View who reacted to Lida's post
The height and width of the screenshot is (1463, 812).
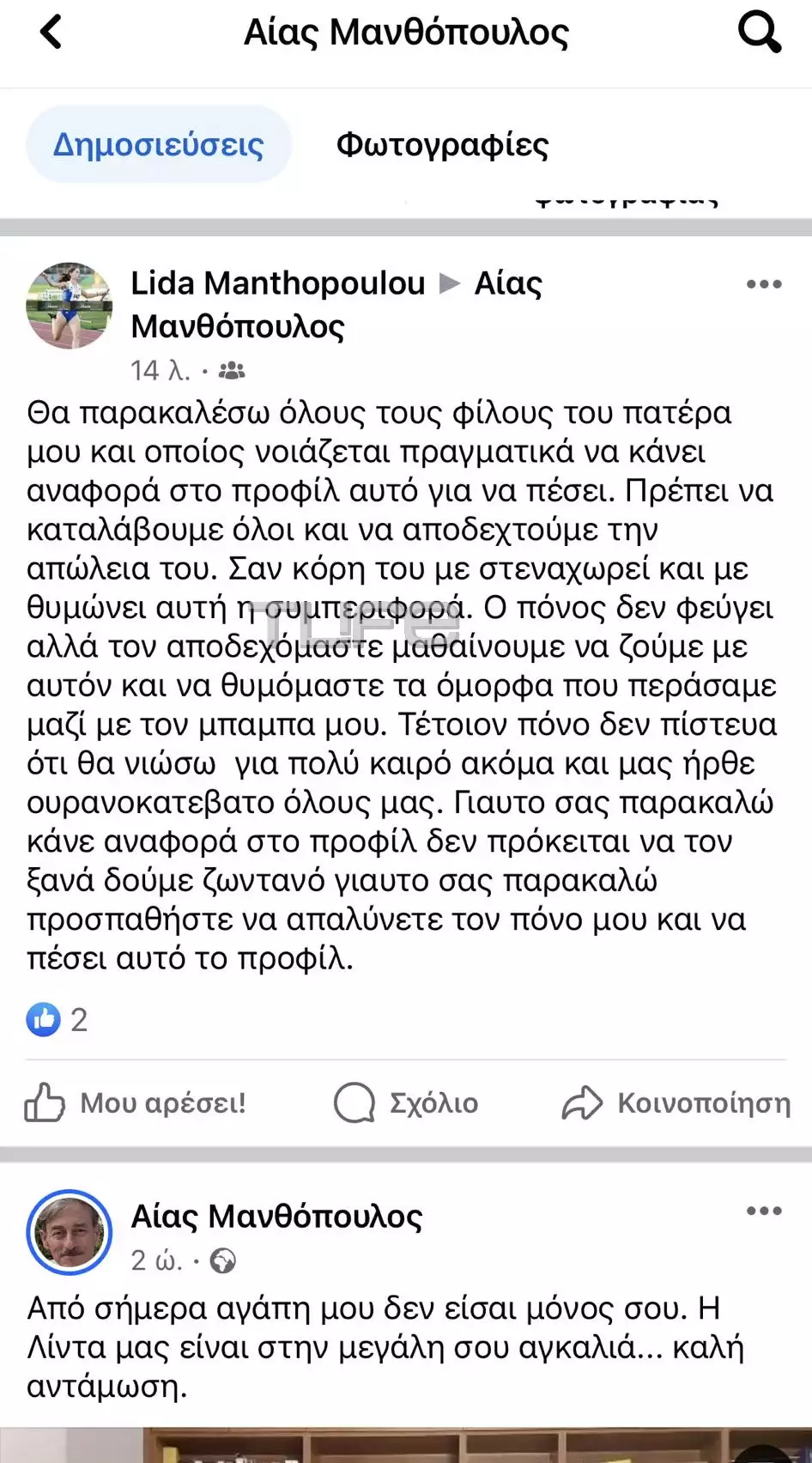point(58,1019)
